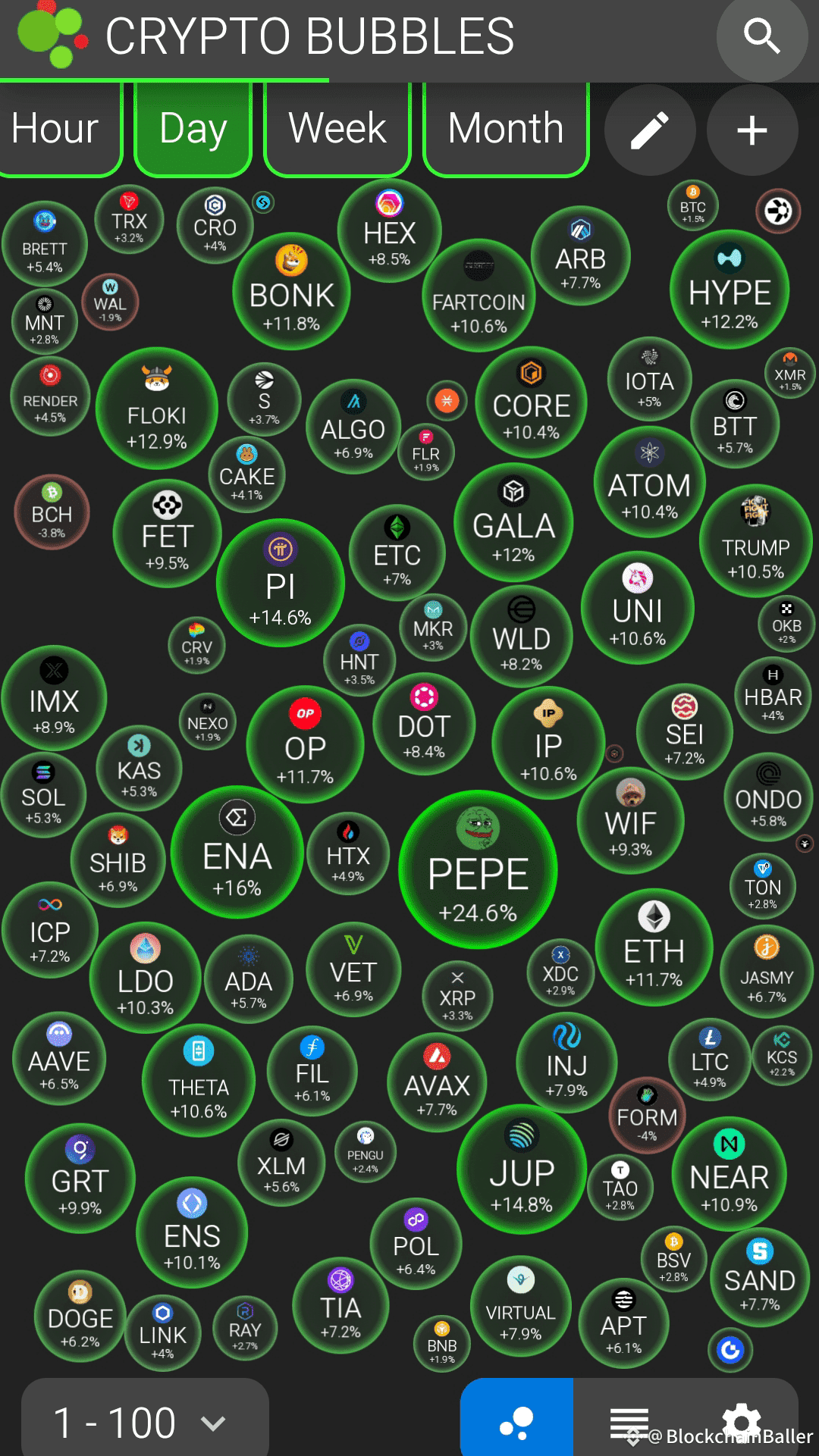Add a new chart with plus
Screen dimensions: 819x1456
[x=752, y=130]
